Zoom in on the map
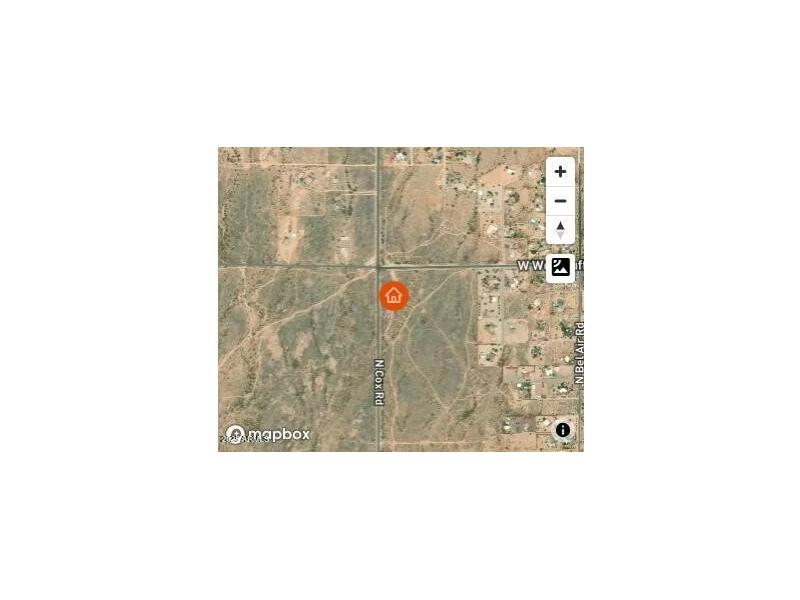Image resolution: width=800 pixels, height=600 pixels. (x=560, y=172)
